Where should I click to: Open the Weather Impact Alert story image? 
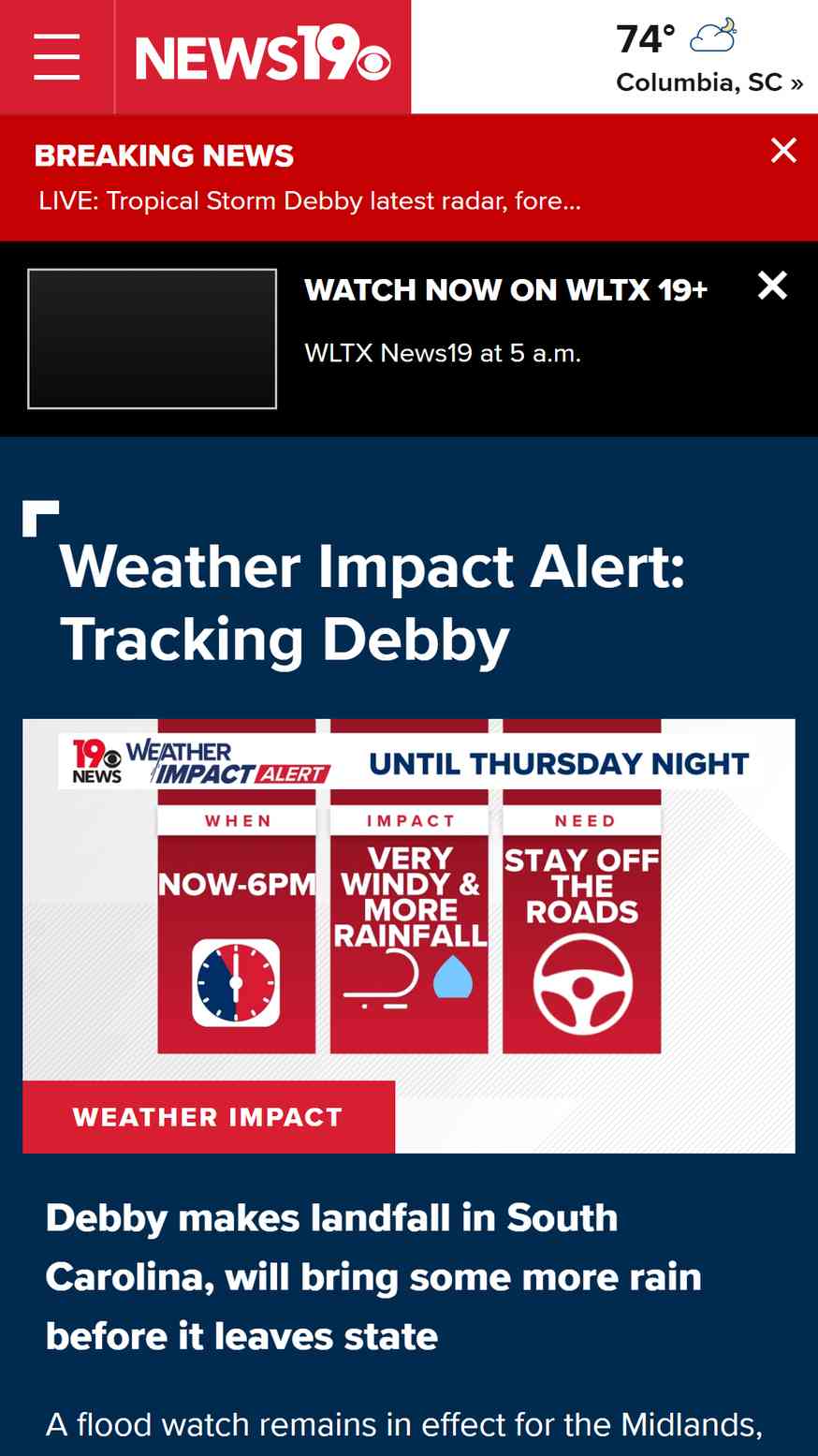pos(409,899)
